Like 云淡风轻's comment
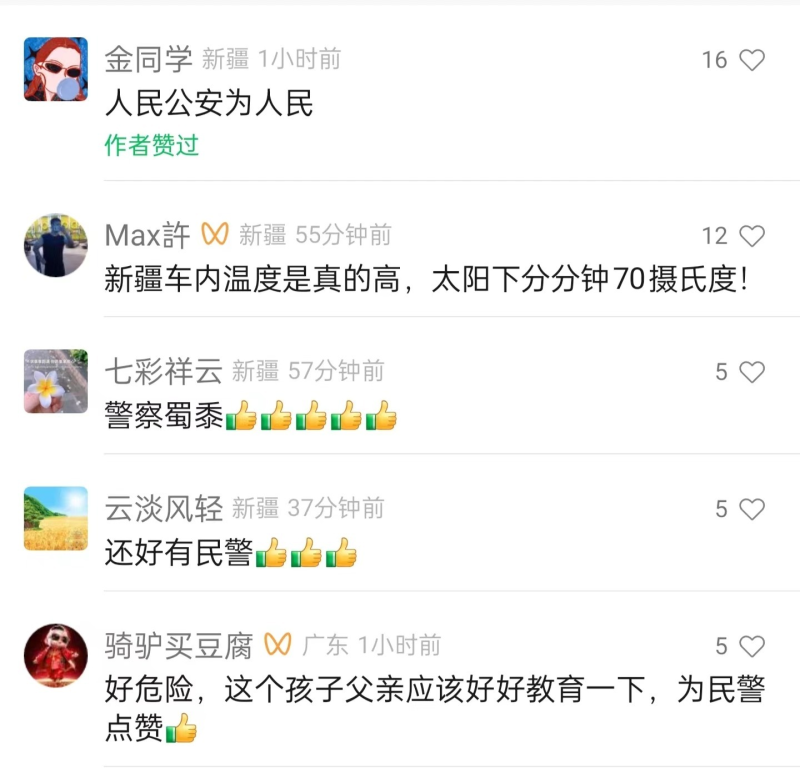This screenshot has width=800, height=768. pos(751,510)
